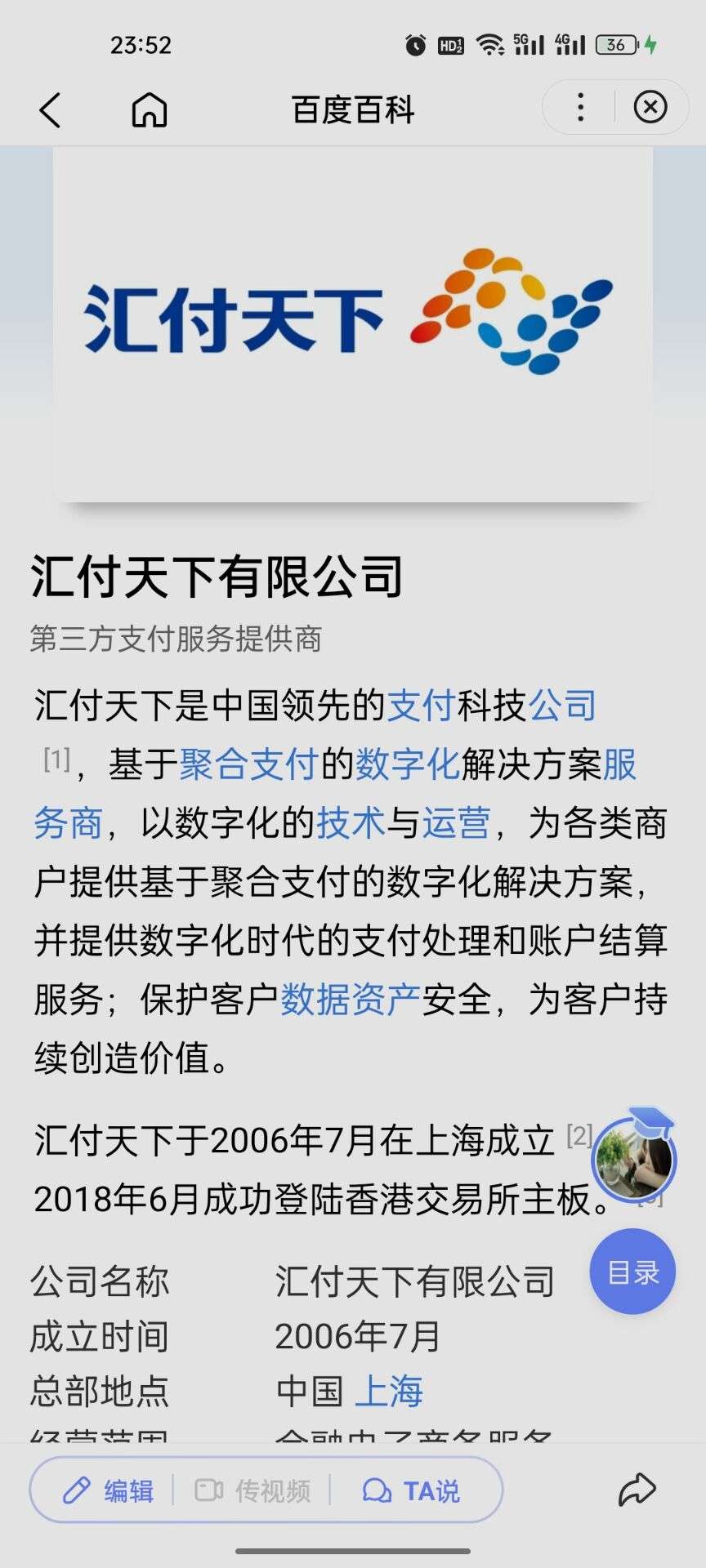This screenshot has width=706, height=1568.
Task: Open the 支付 link
Action: point(421,706)
